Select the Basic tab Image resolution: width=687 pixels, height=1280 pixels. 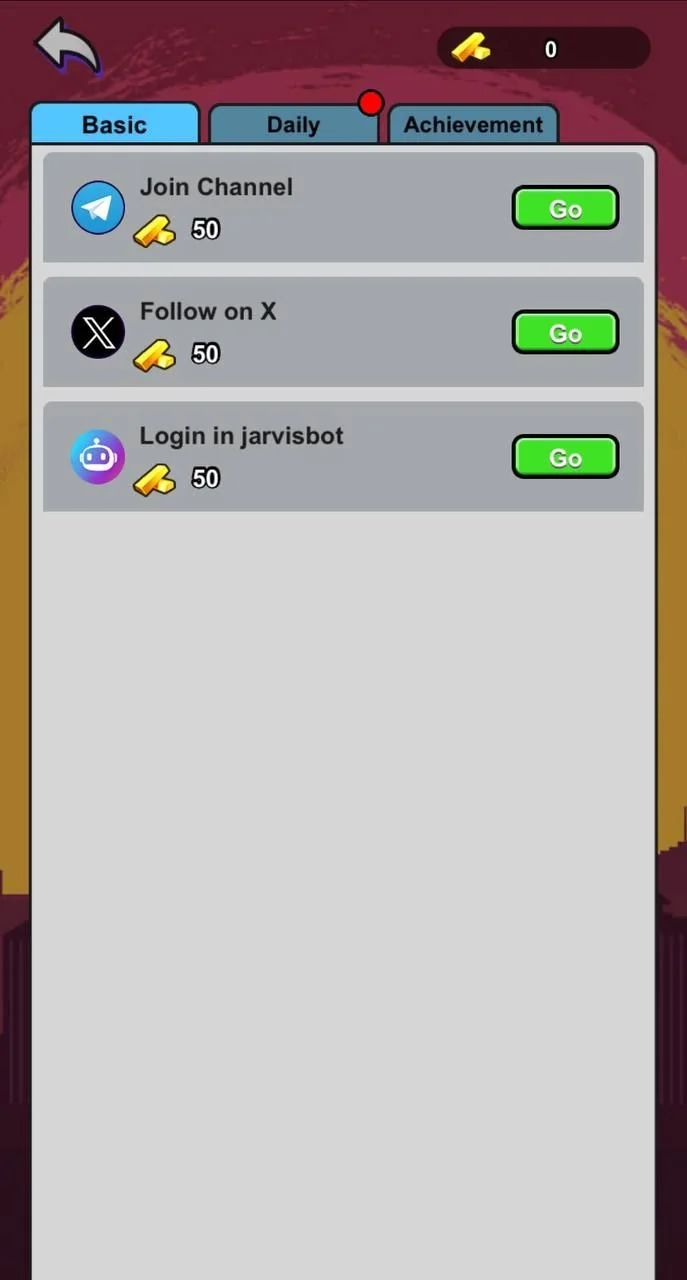click(x=114, y=124)
